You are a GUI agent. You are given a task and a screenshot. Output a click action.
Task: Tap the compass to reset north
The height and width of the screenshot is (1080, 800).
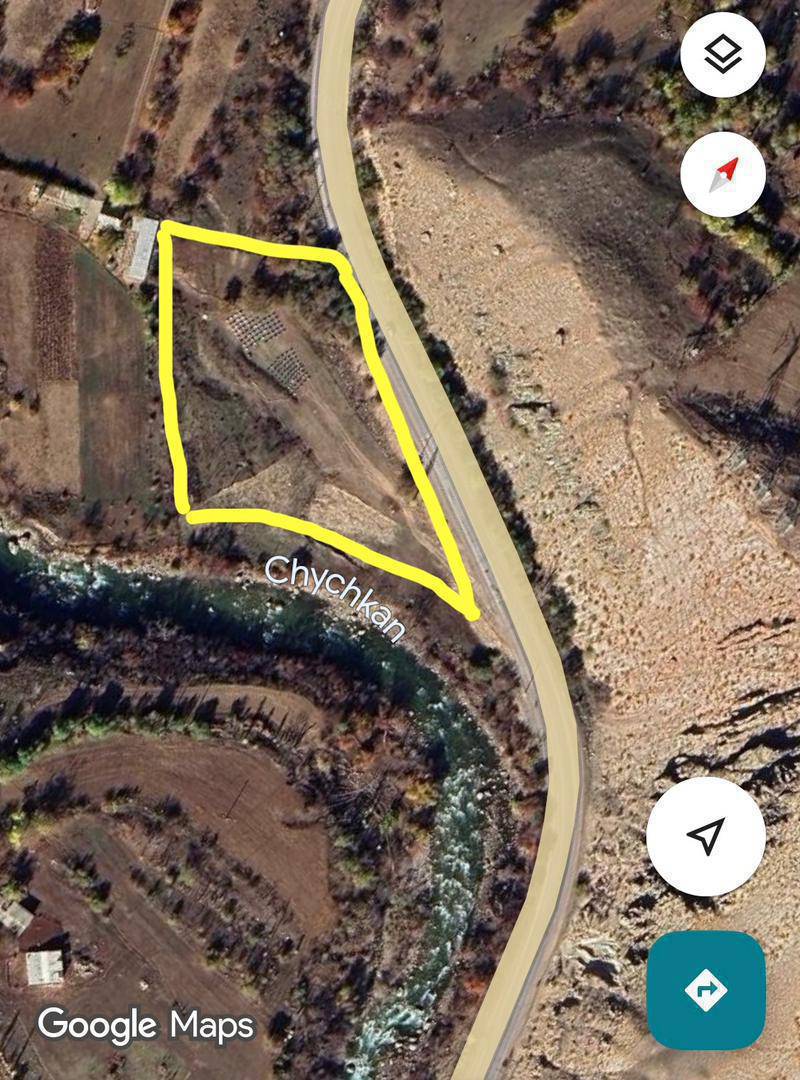click(x=723, y=174)
